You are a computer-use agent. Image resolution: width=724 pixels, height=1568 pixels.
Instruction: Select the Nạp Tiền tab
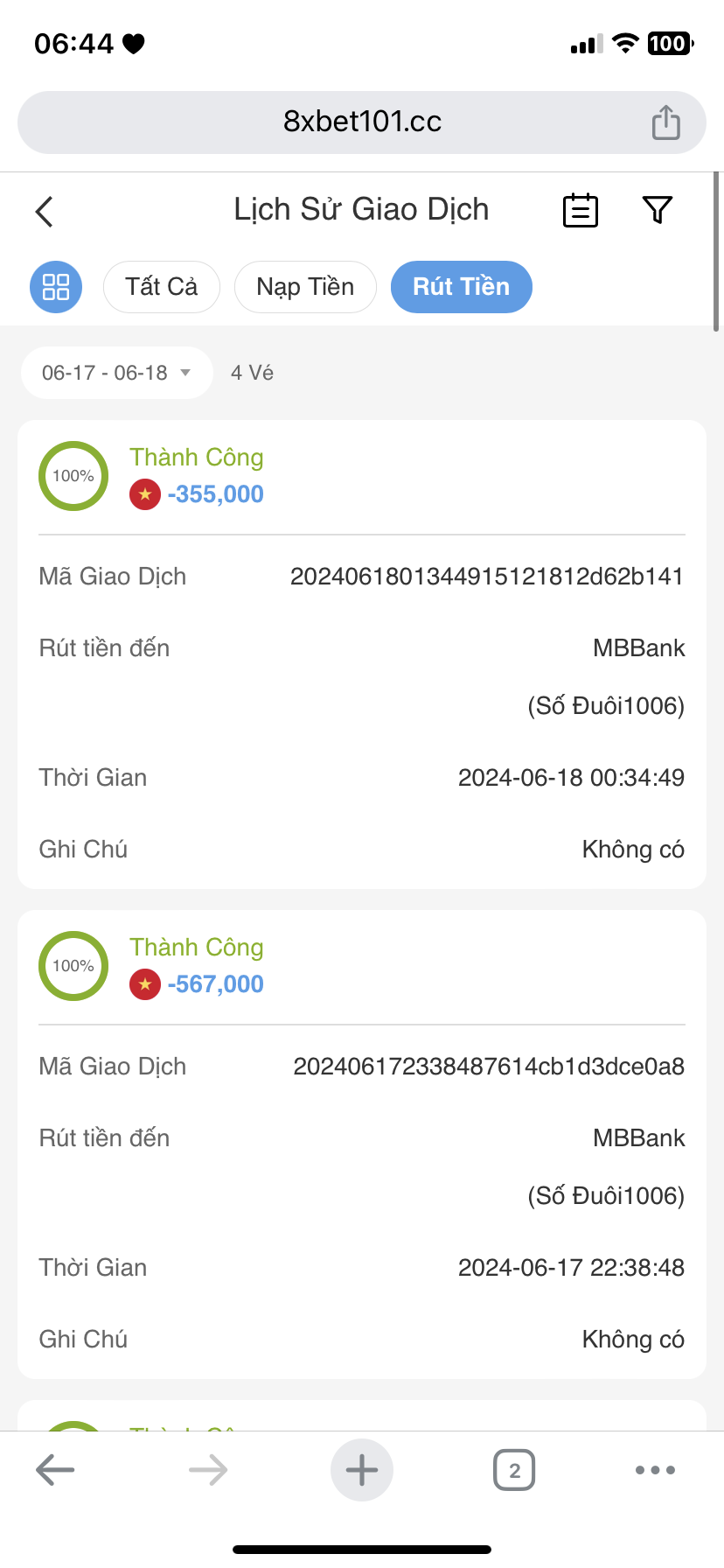point(305,287)
